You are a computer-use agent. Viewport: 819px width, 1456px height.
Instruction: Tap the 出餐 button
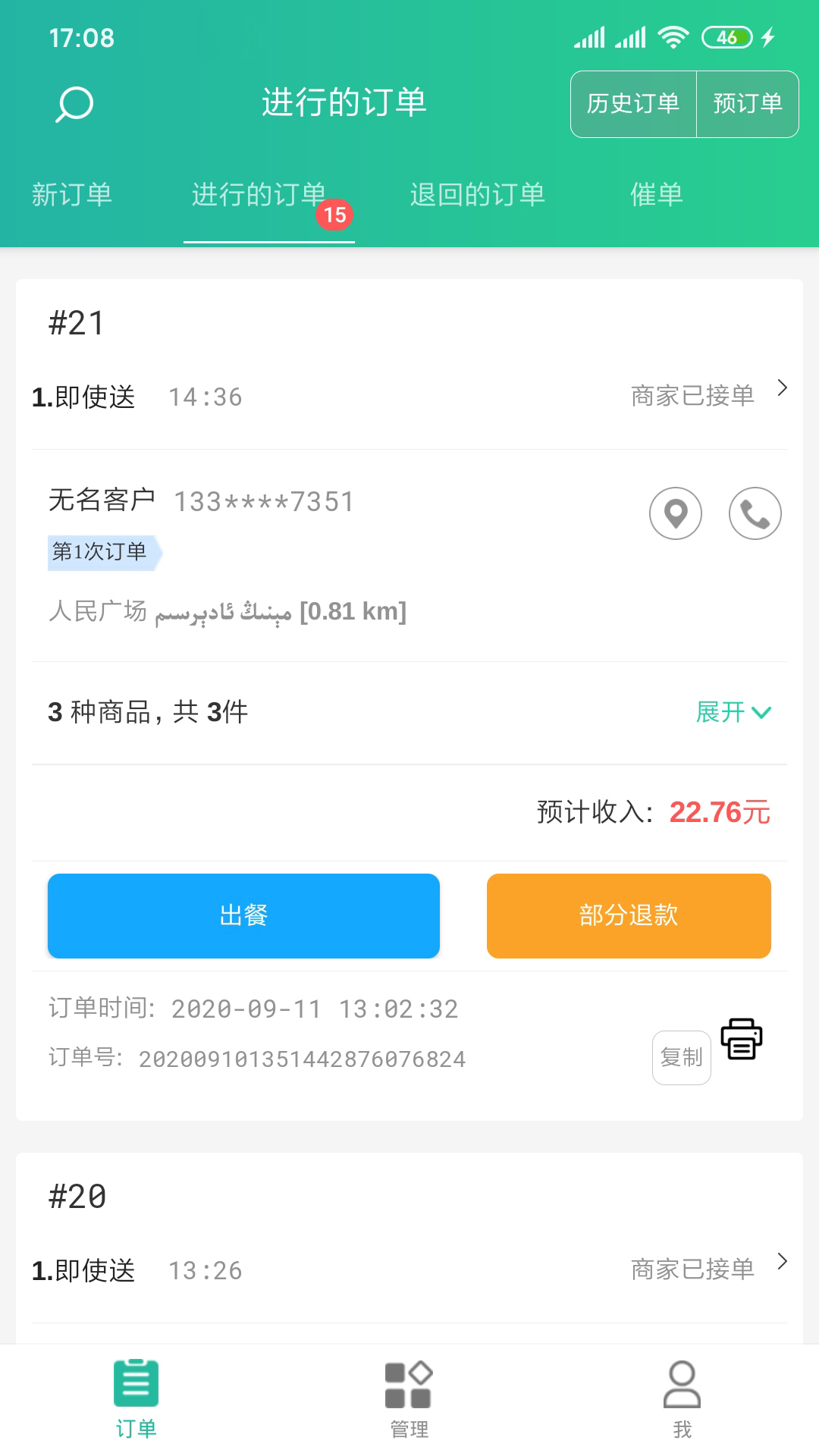243,915
